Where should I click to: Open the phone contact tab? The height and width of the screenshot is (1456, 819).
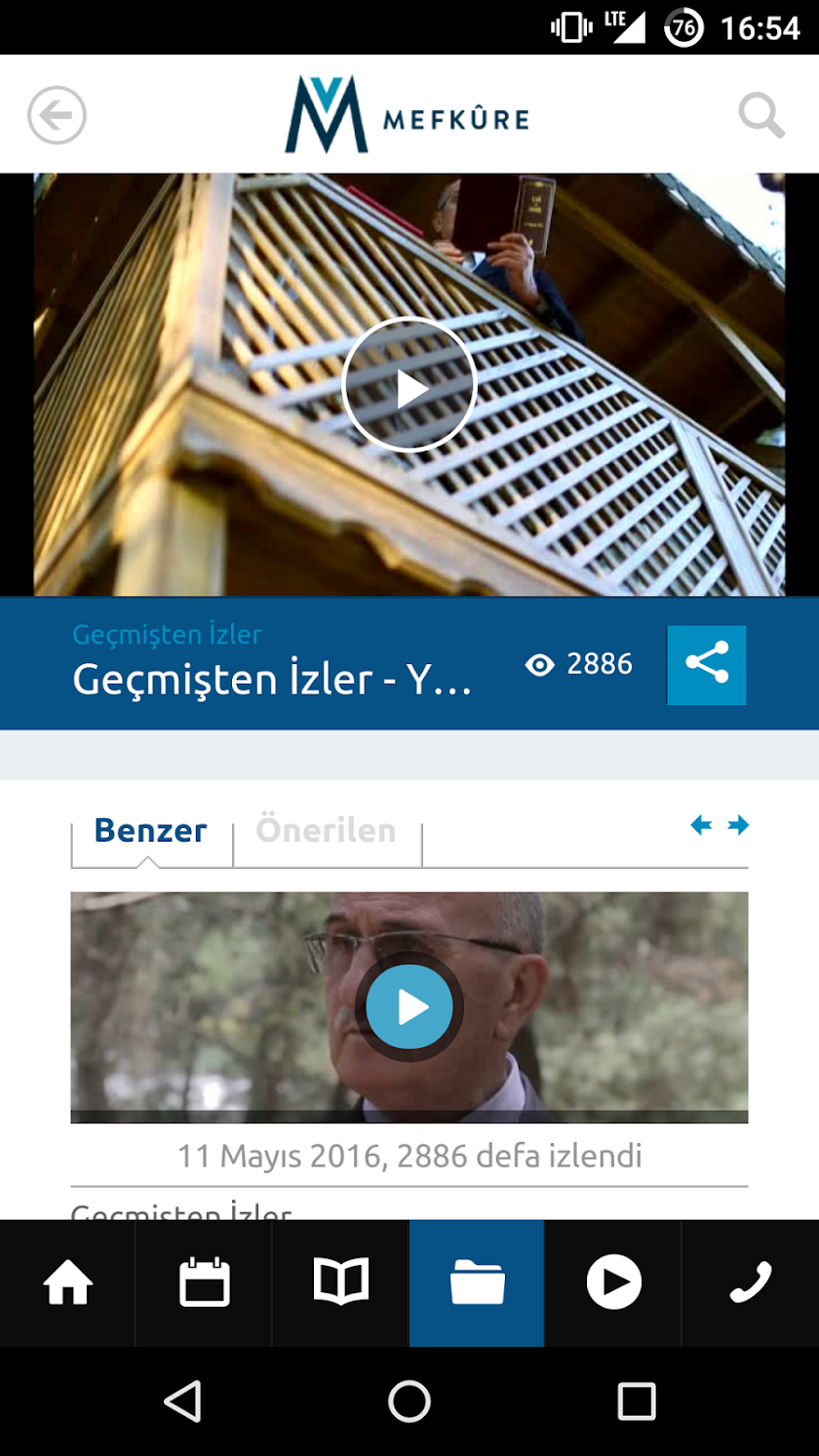point(750,1282)
